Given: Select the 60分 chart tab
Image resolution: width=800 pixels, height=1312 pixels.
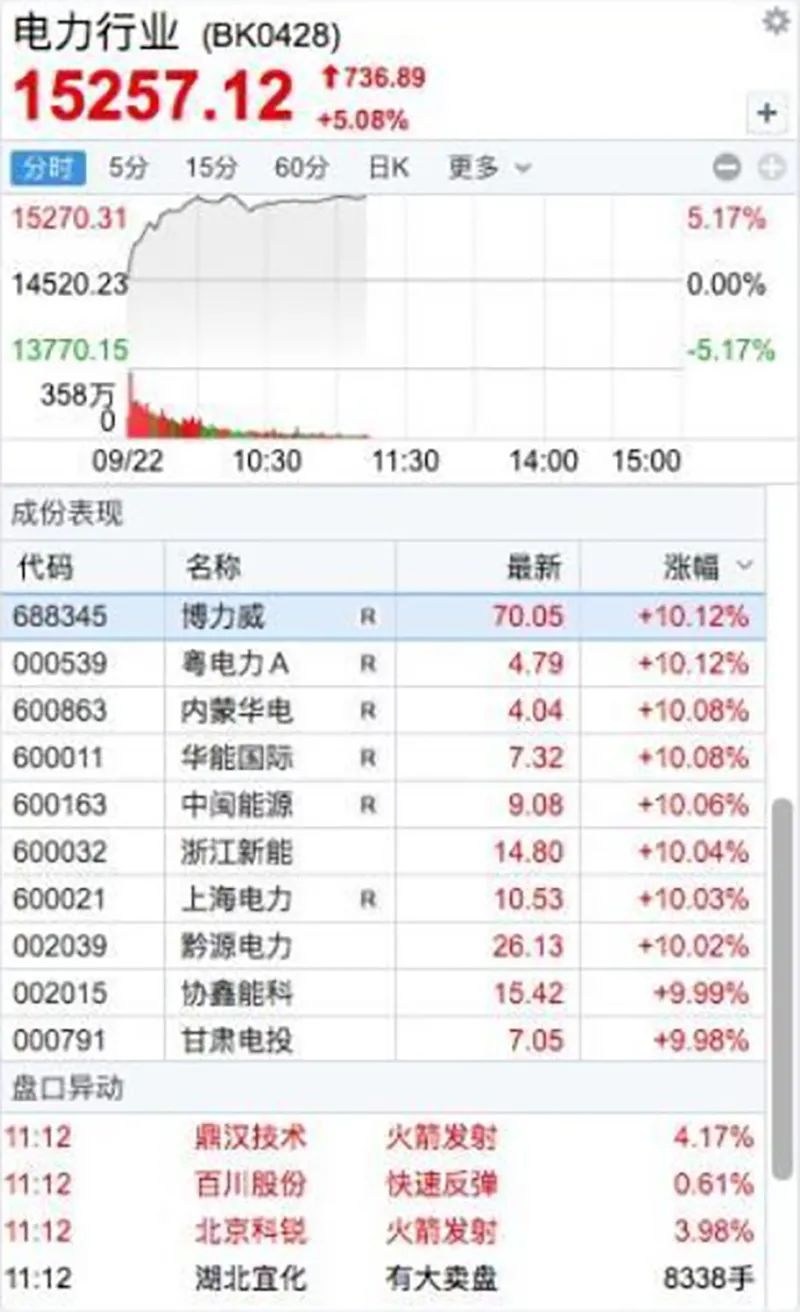Looking at the screenshot, I should [x=301, y=168].
